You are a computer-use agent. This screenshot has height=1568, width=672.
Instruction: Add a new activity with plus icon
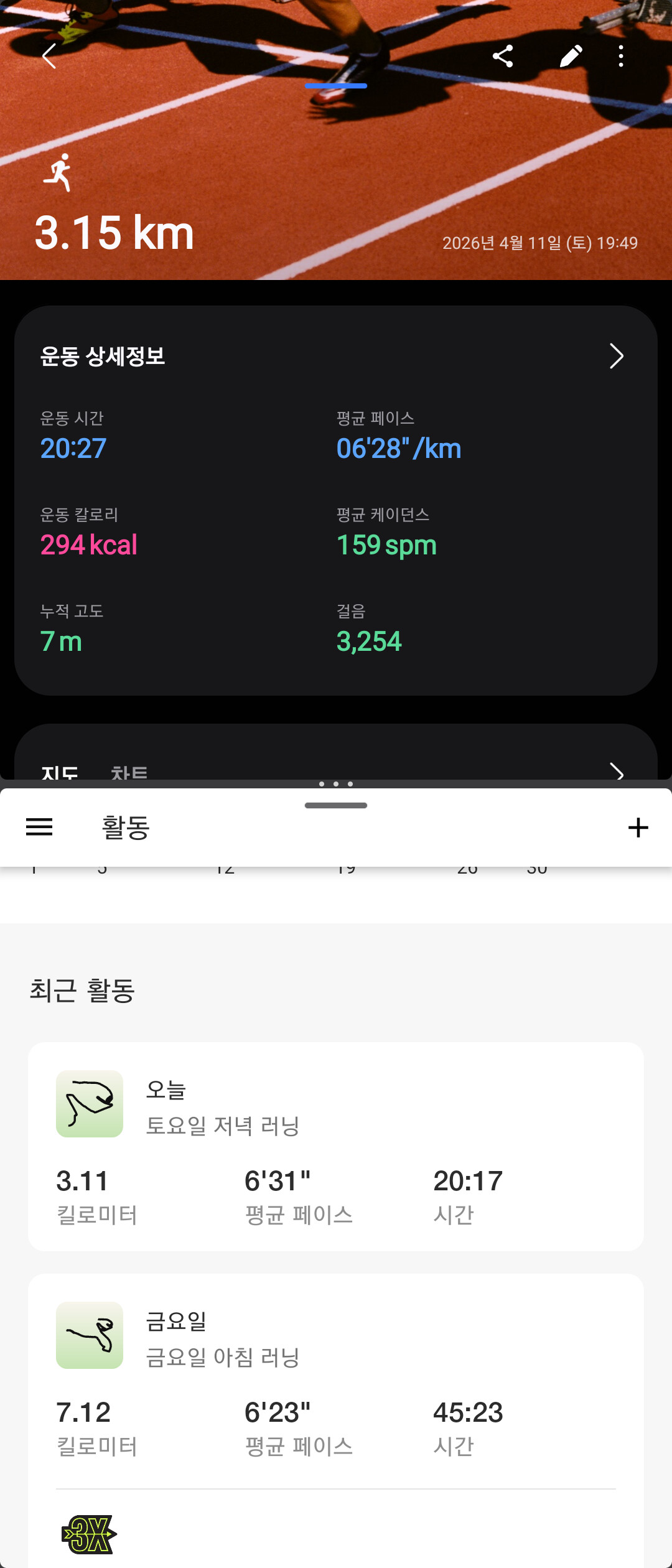[x=638, y=827]
